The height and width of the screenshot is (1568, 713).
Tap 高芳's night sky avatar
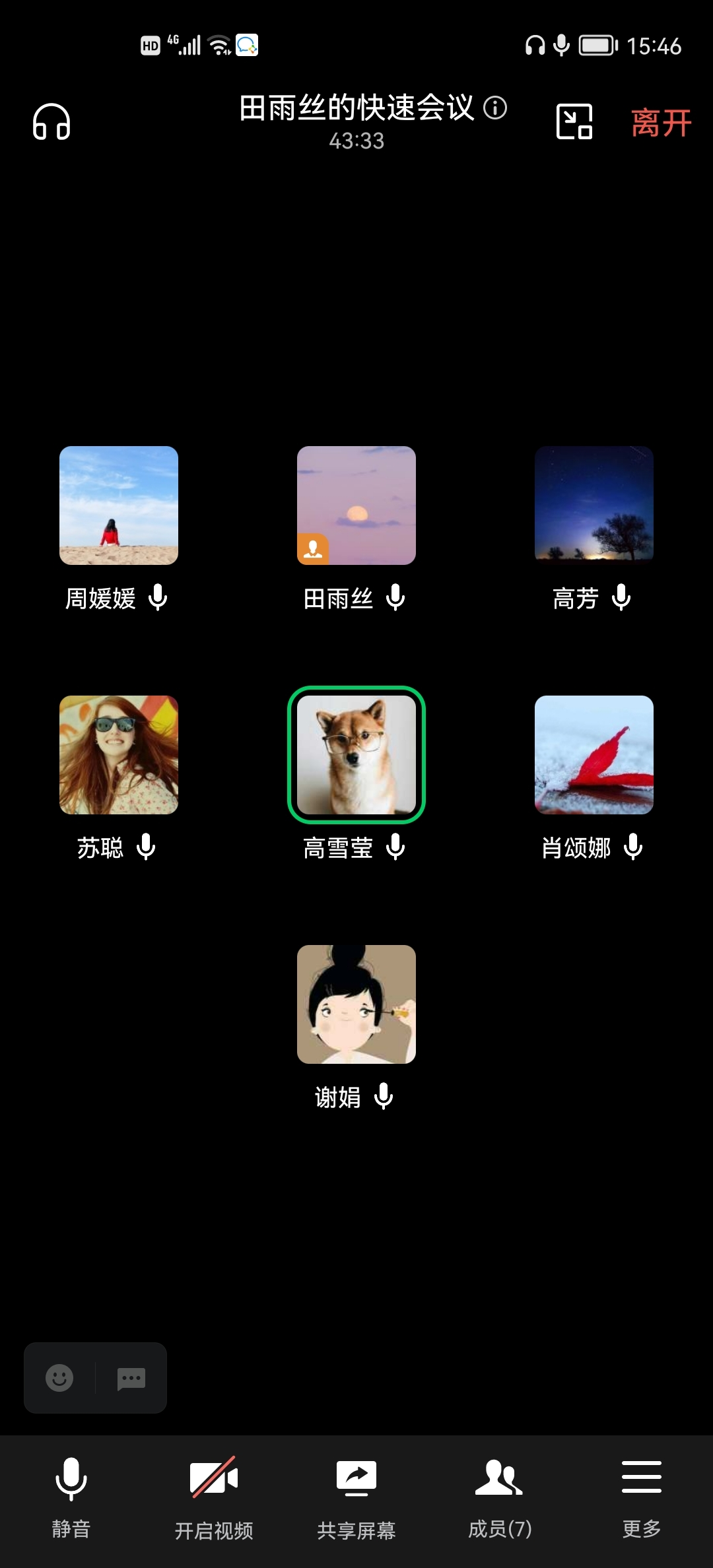pos(594,506)
